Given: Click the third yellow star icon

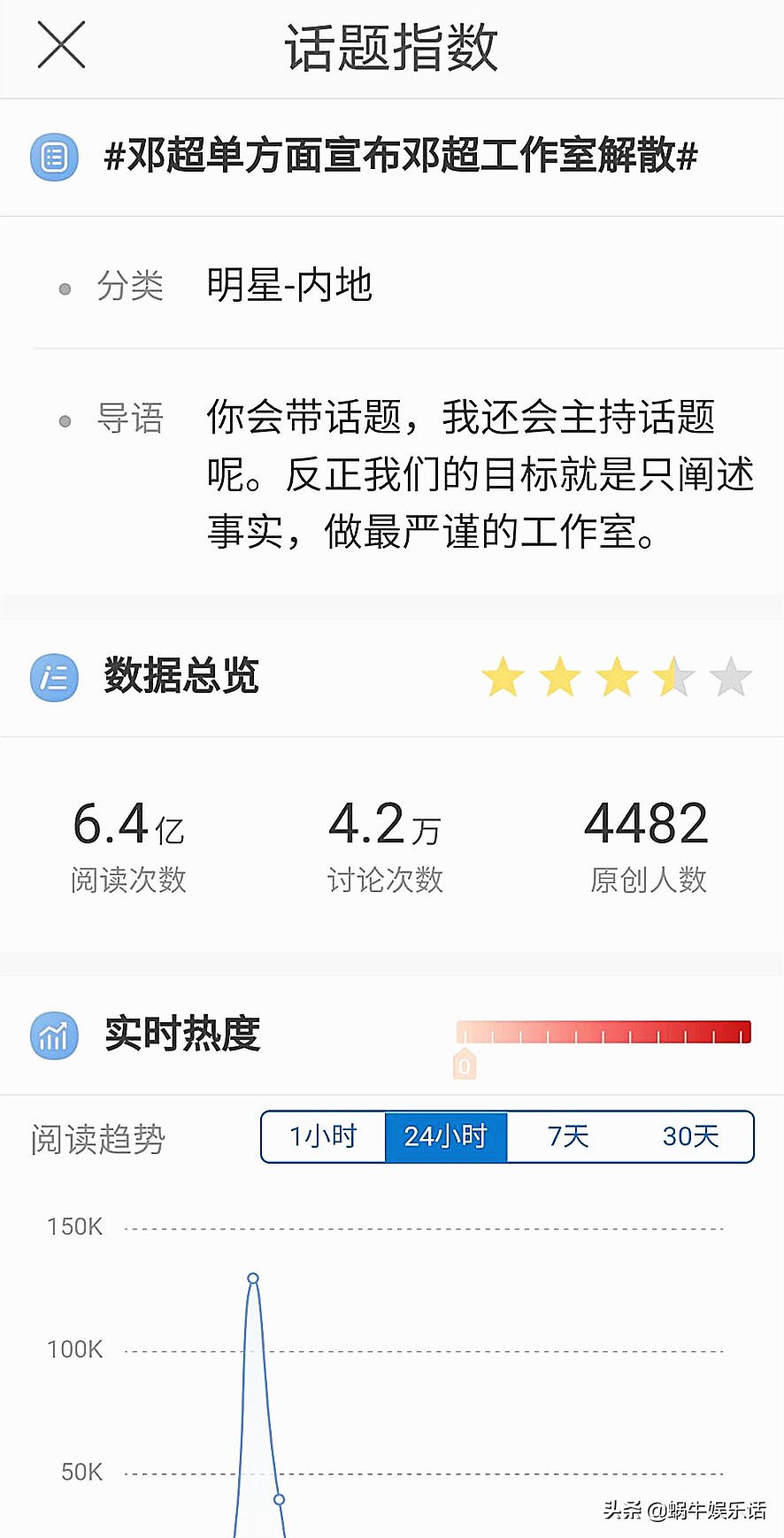Looking at the screenshot, I should [617, 676].
